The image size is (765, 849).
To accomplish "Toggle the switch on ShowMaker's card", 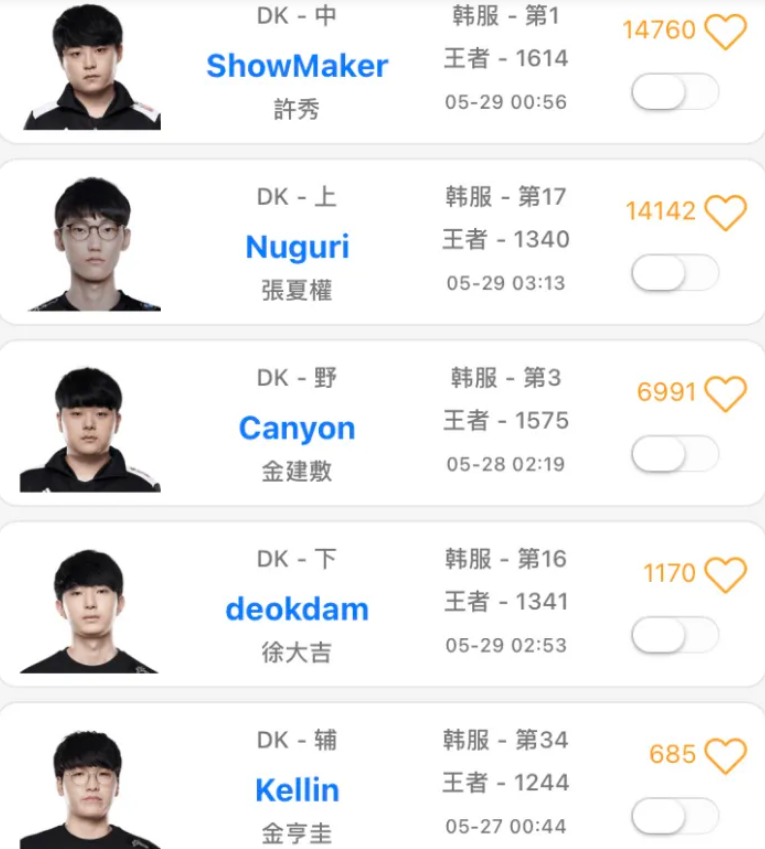I will click(x=675, y=92).
